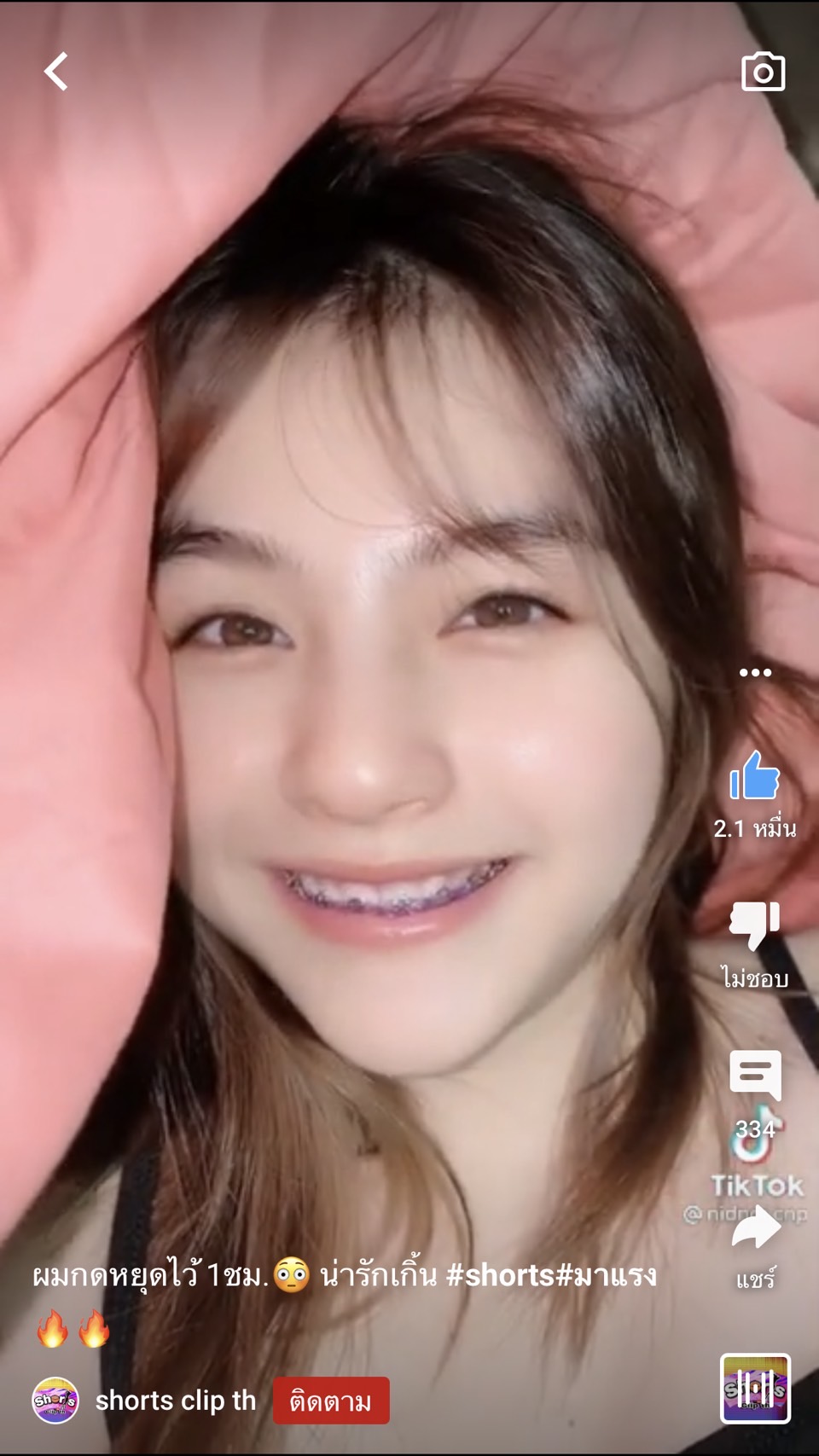Subscribe via the red ติดตาม button
Viewport: 819px width, 1456px height.
coord(331,1401)
